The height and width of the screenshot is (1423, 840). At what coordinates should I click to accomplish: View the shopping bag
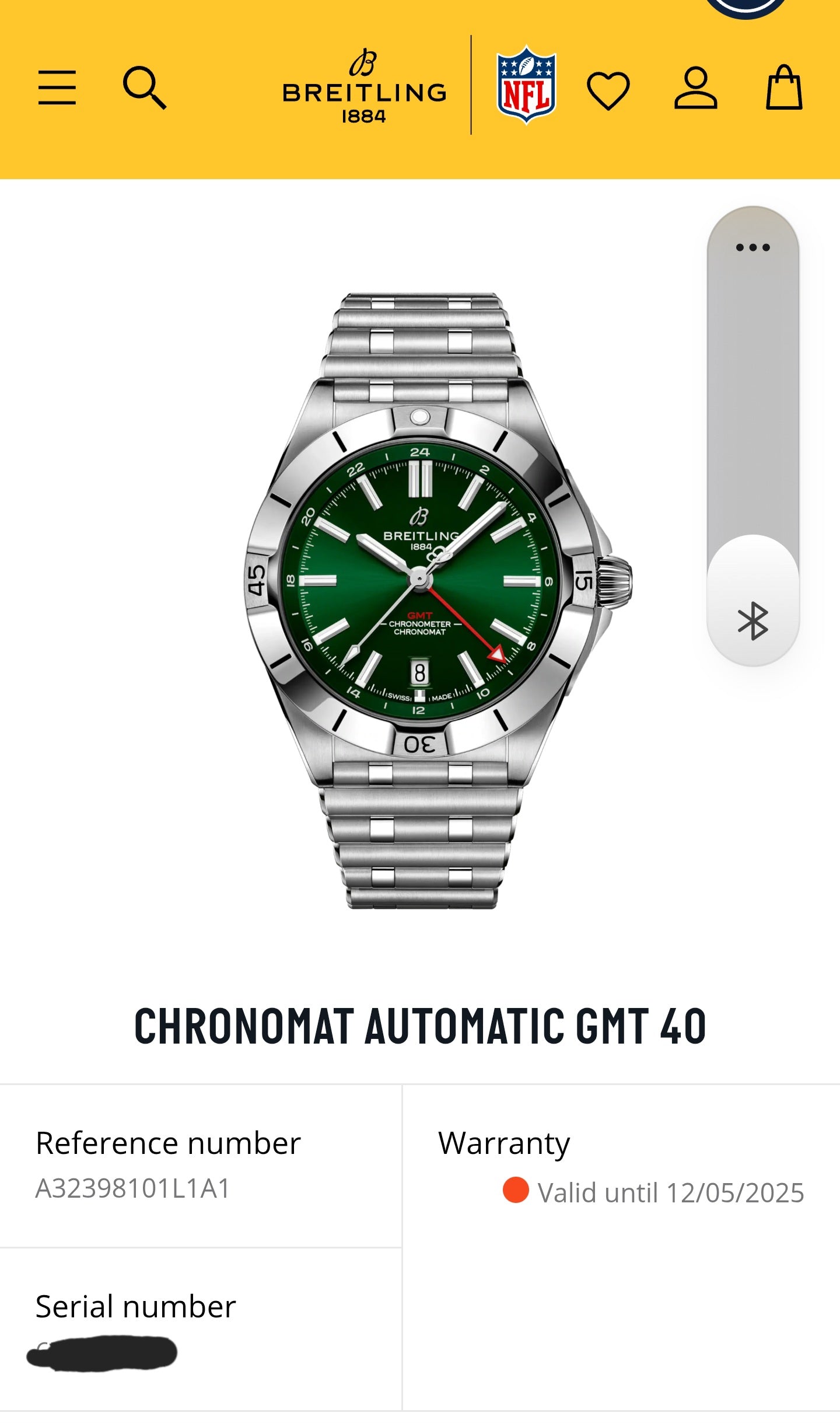tap(784, 88)
